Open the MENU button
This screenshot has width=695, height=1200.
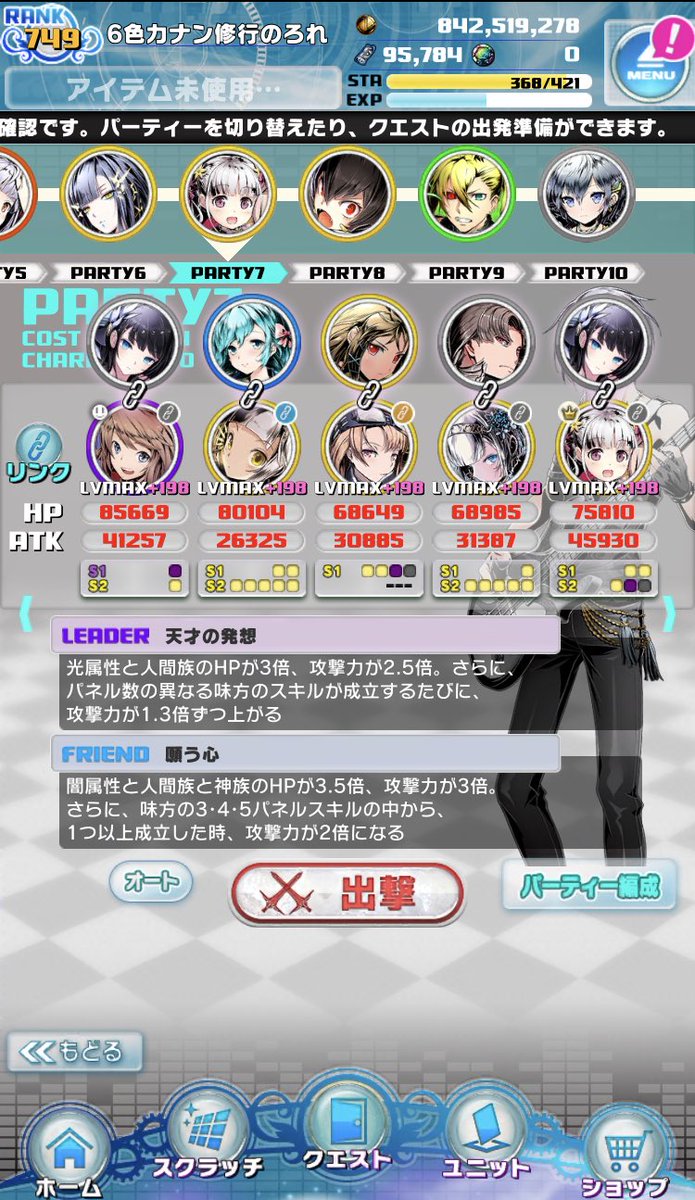click(651, 61)
